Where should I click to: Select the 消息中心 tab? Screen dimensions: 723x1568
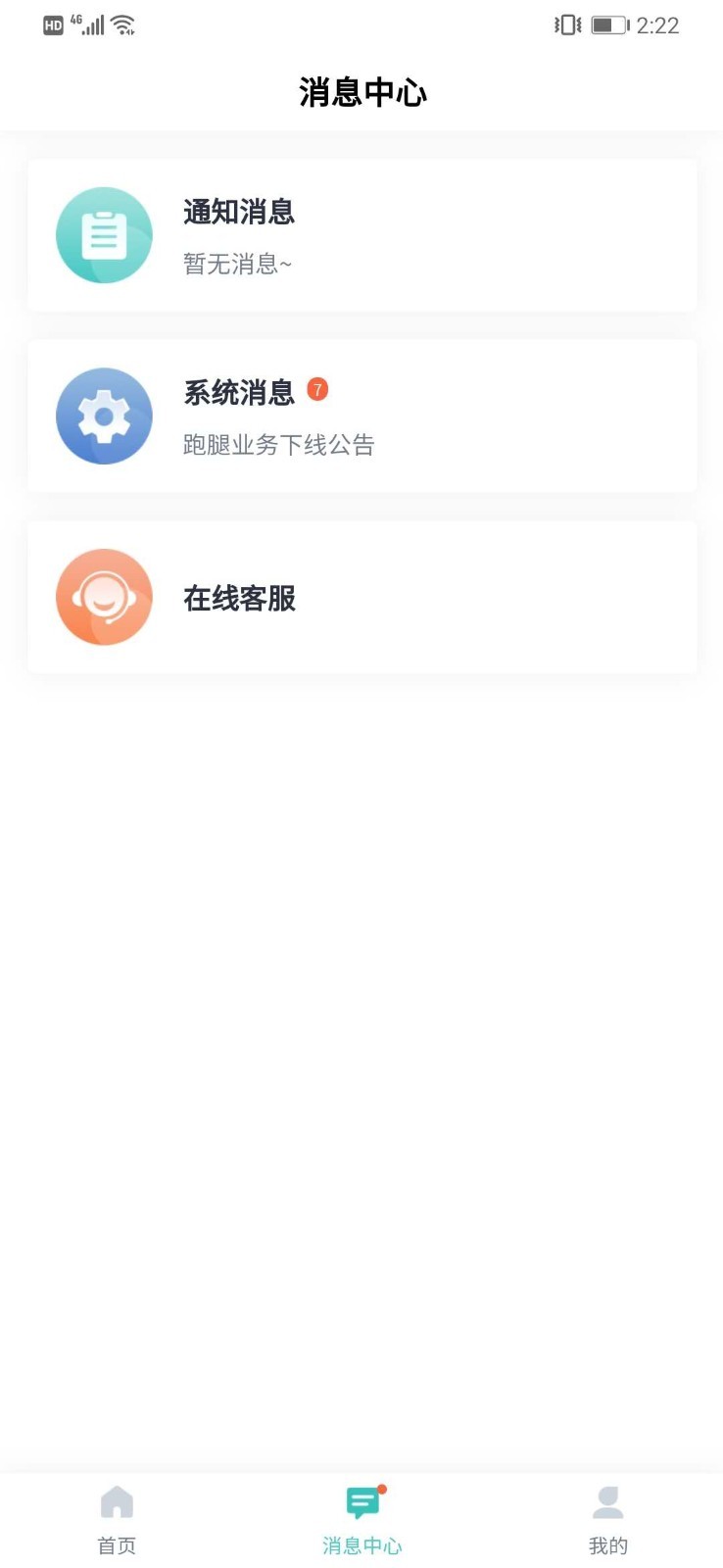tap(361, 1520)
